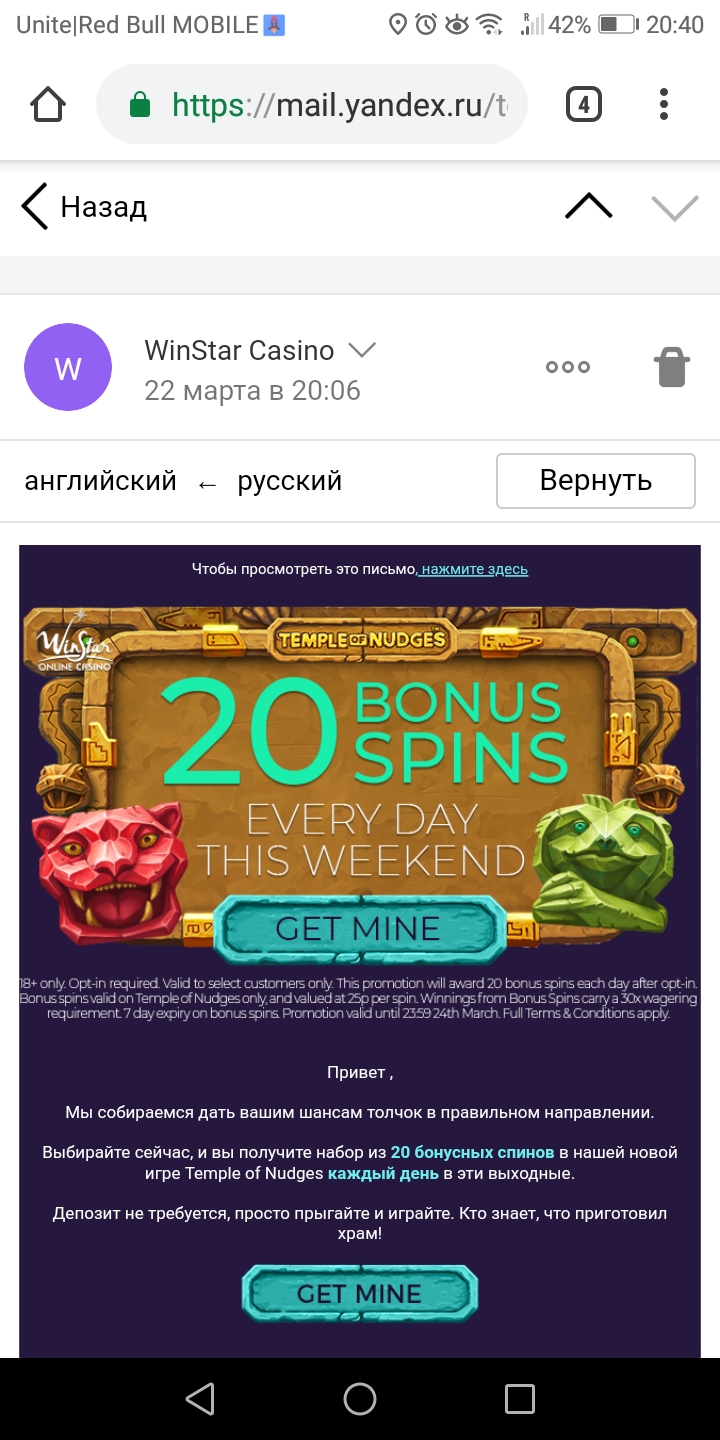Delete this email with the trash icon

point(672,367)
